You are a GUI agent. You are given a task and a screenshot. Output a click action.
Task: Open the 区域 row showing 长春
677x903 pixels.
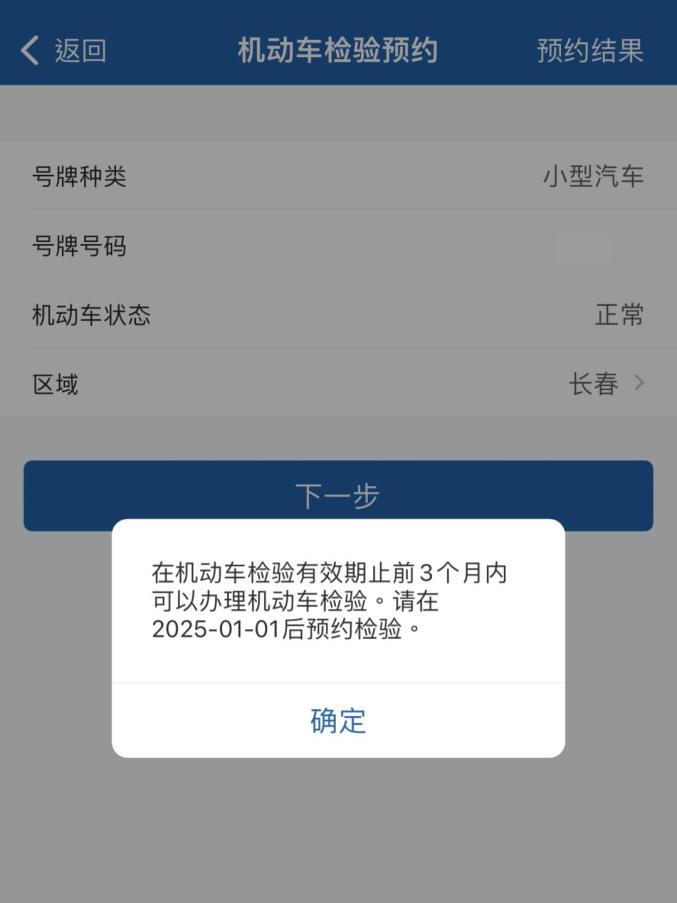coord(338,384)
